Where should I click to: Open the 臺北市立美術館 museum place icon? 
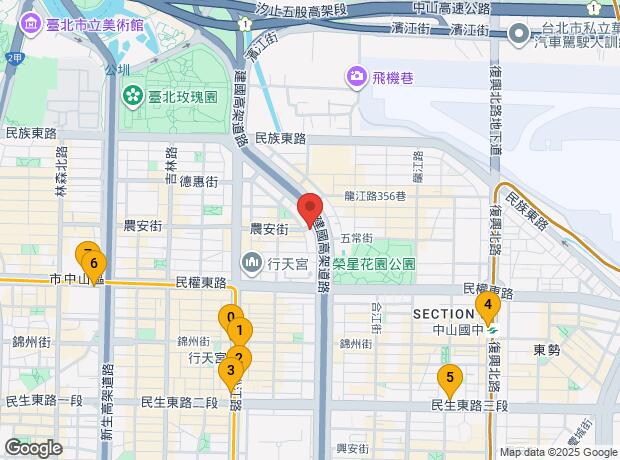coord(31,25)
